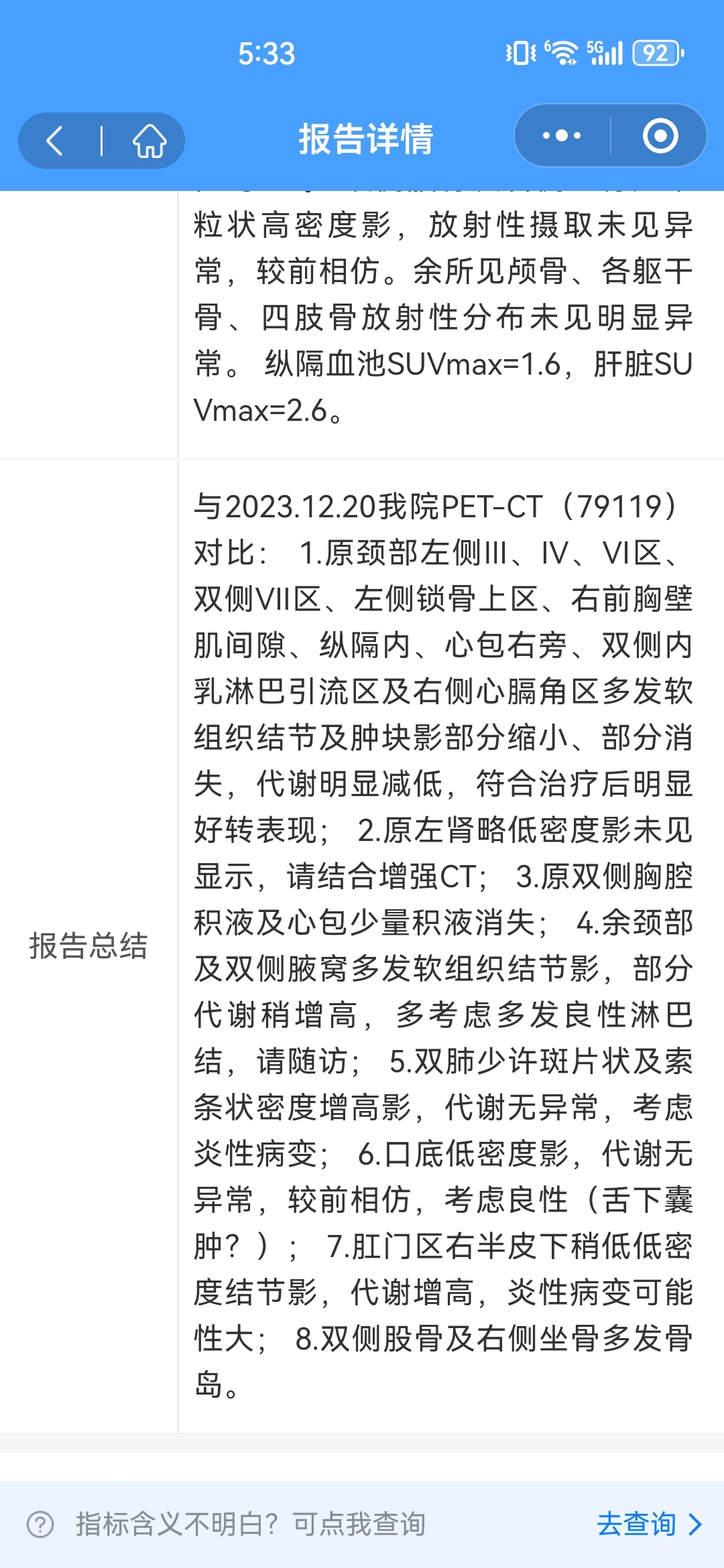Image resolution: width=724 pixels, height=1568 pixels.
Task: Close the mini program via circle icon
Action: tap(660, 135)
